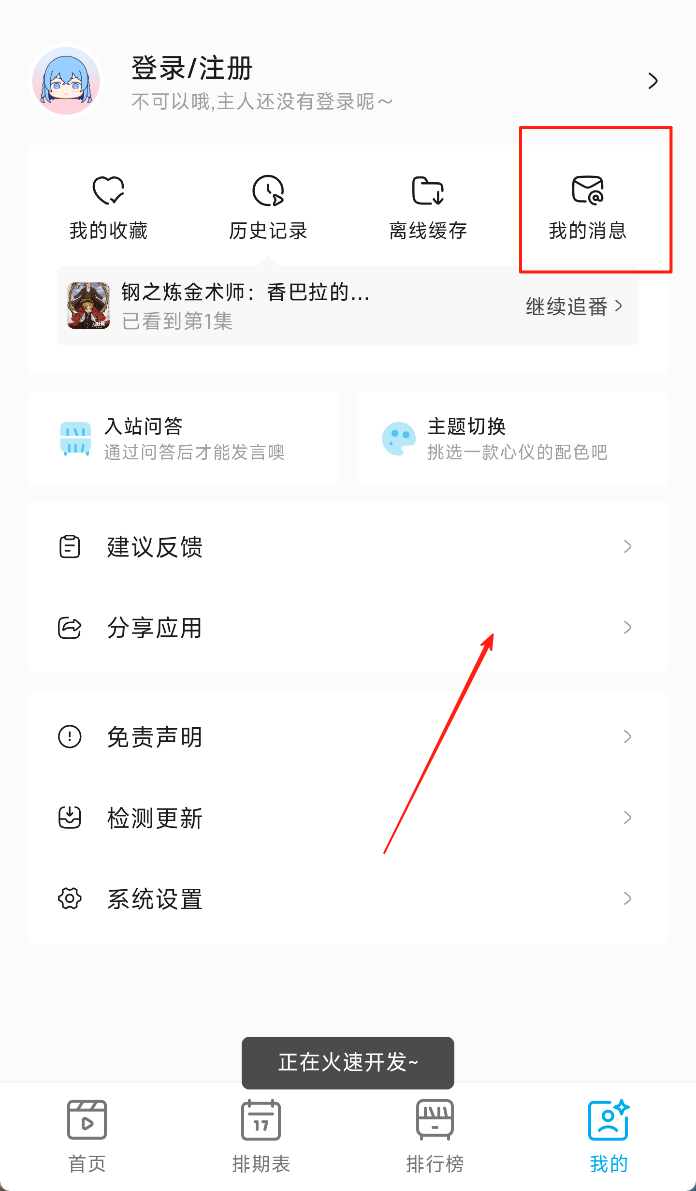The height and width of the screenshot is (1191, 696).
Task: Switch to the 首页 tab
Action: pos(87,1136)
